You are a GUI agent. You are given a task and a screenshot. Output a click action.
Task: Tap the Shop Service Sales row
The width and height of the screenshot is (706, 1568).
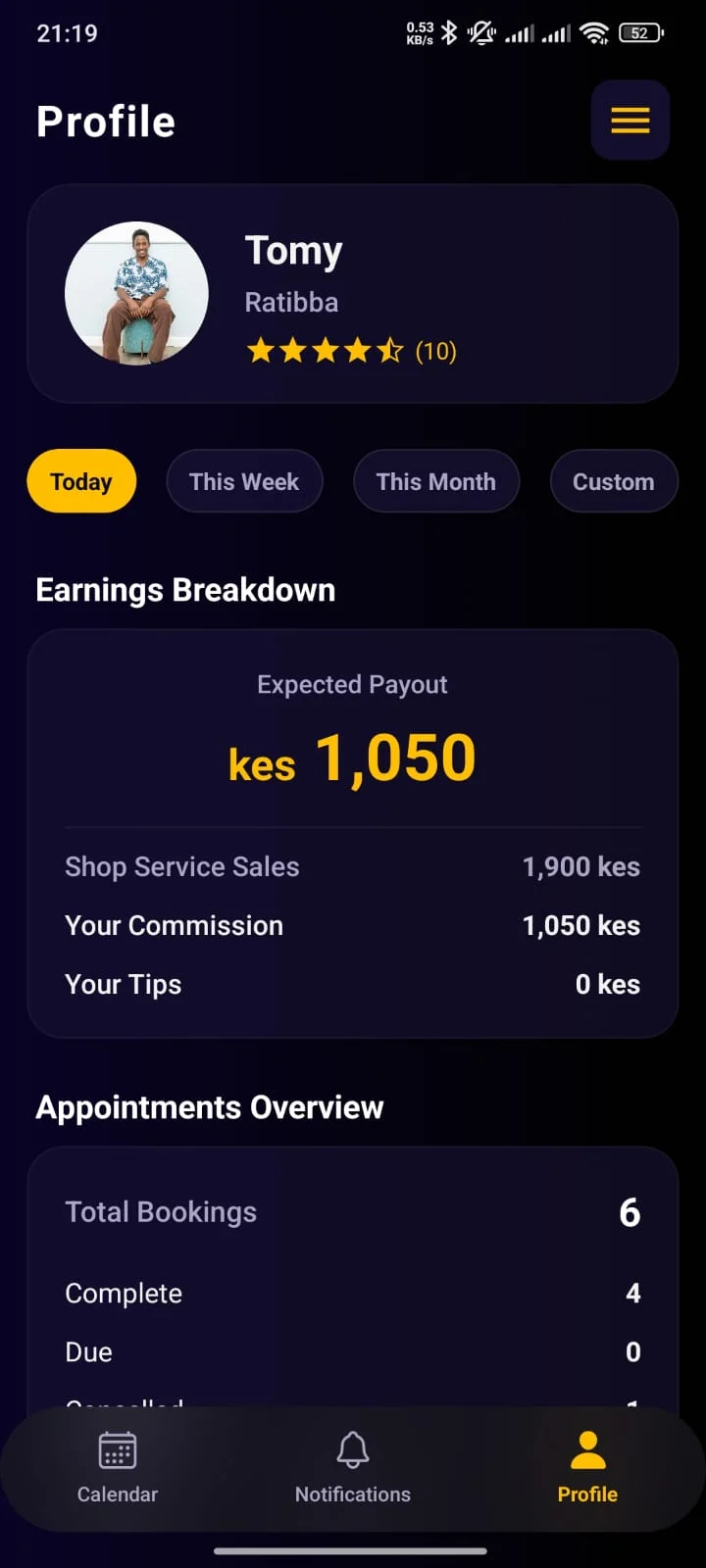pyautogui.click(x=352, y=866)
